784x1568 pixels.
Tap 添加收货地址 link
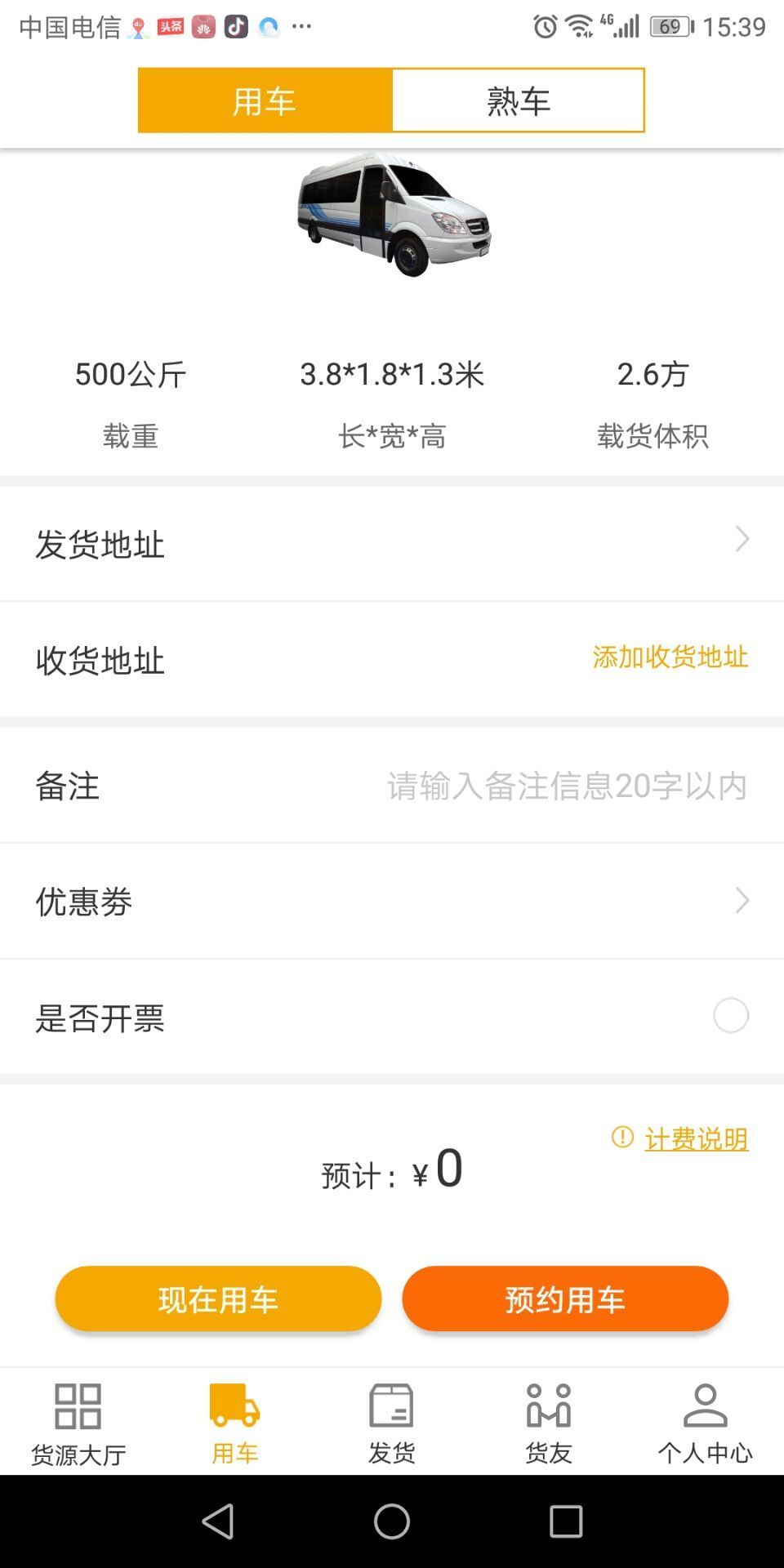(x=670, y=657)
